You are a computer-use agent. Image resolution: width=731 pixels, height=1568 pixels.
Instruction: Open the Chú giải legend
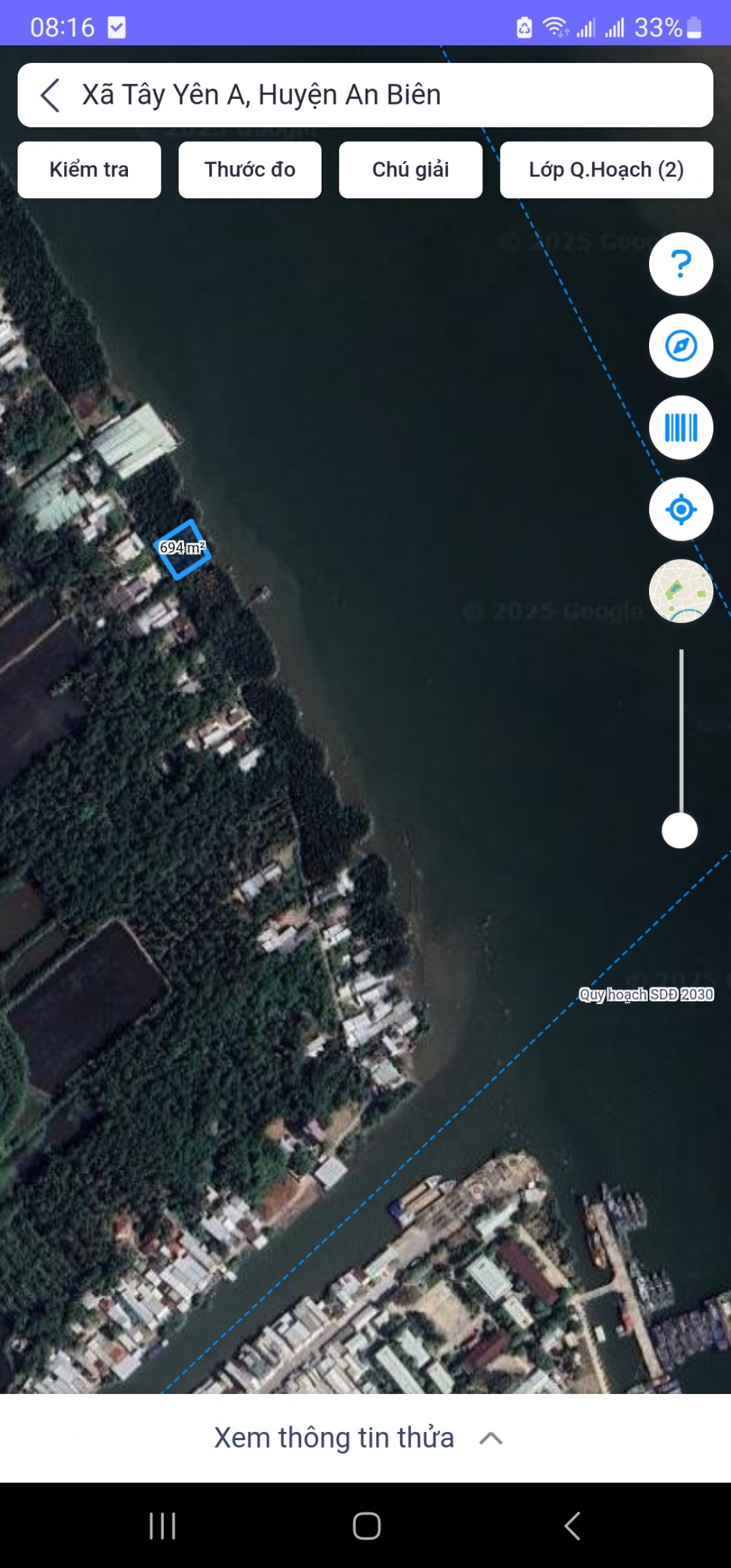point(411,170)
